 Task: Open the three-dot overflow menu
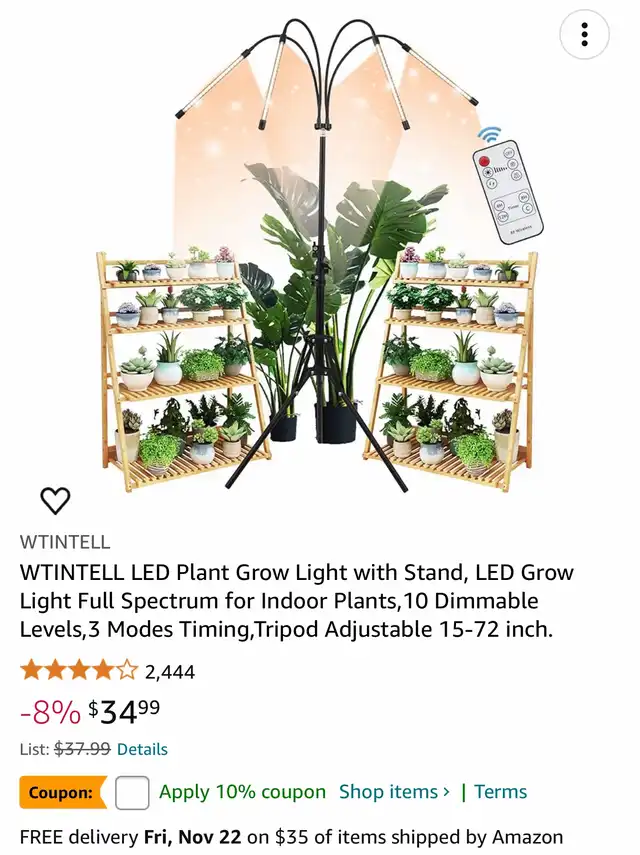click(x=584, y=35)
